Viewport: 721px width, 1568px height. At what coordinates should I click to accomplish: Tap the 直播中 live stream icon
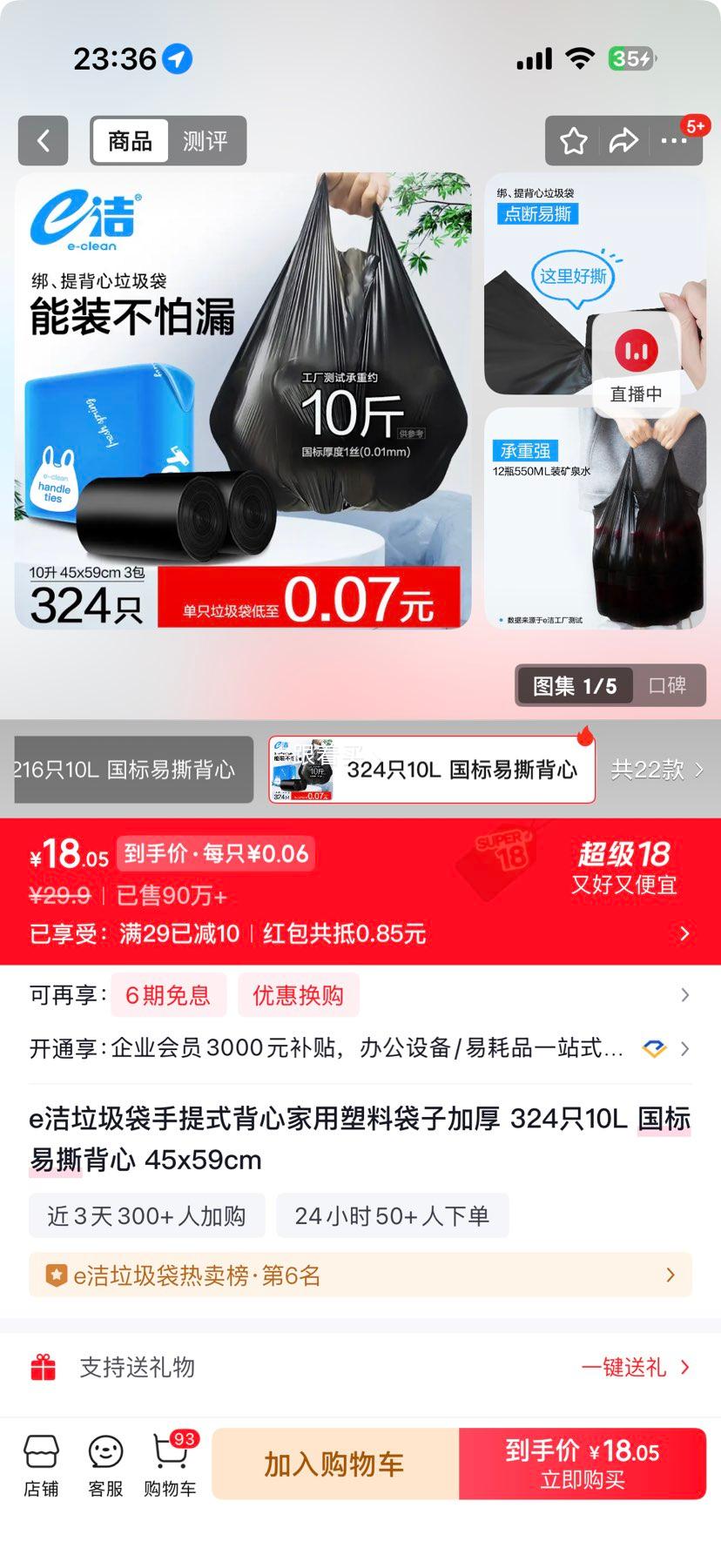638,361
